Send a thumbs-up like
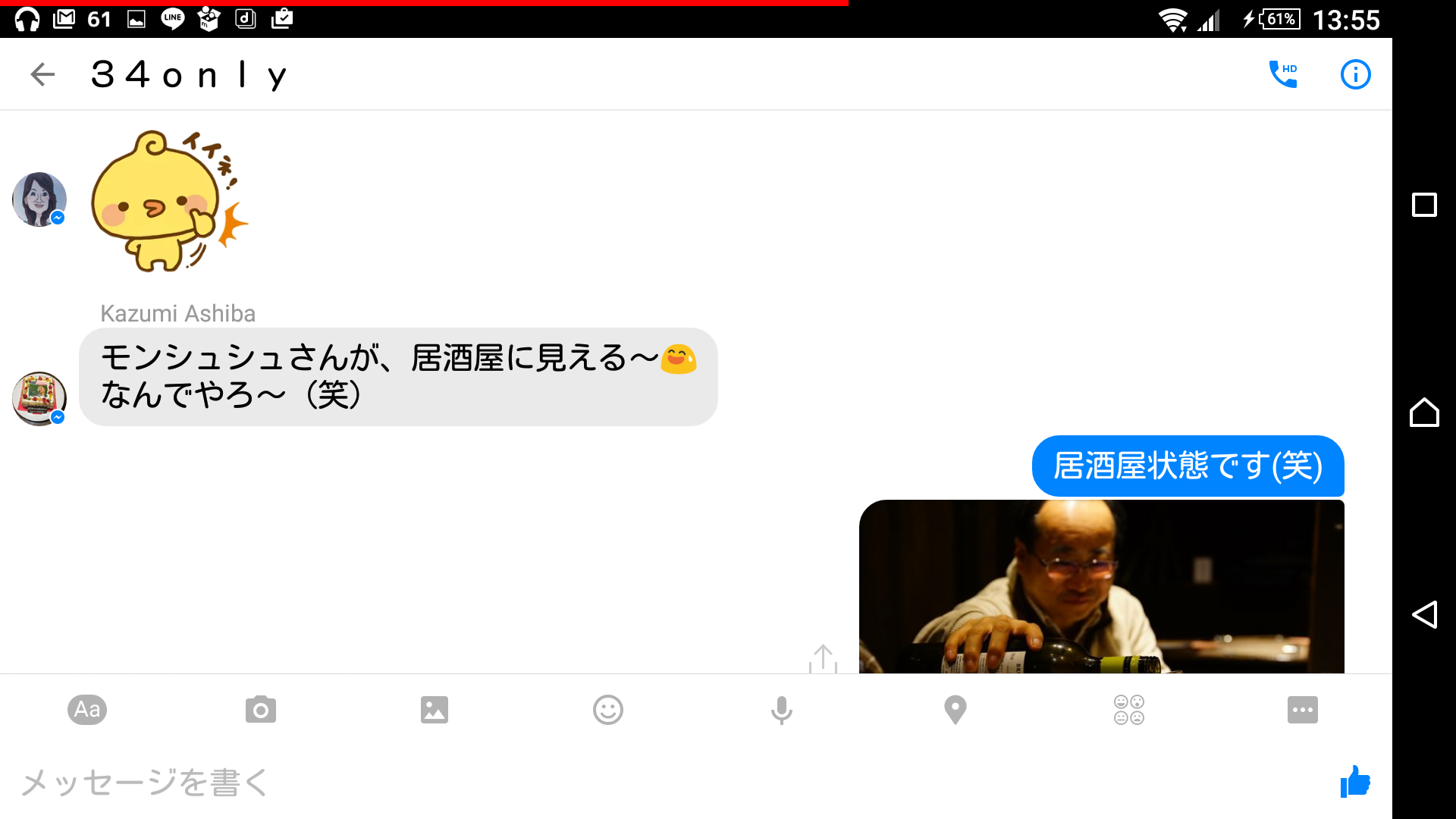Image resolution: width=1456 pixels, height=819 pixels. [x=1354, y=782]
